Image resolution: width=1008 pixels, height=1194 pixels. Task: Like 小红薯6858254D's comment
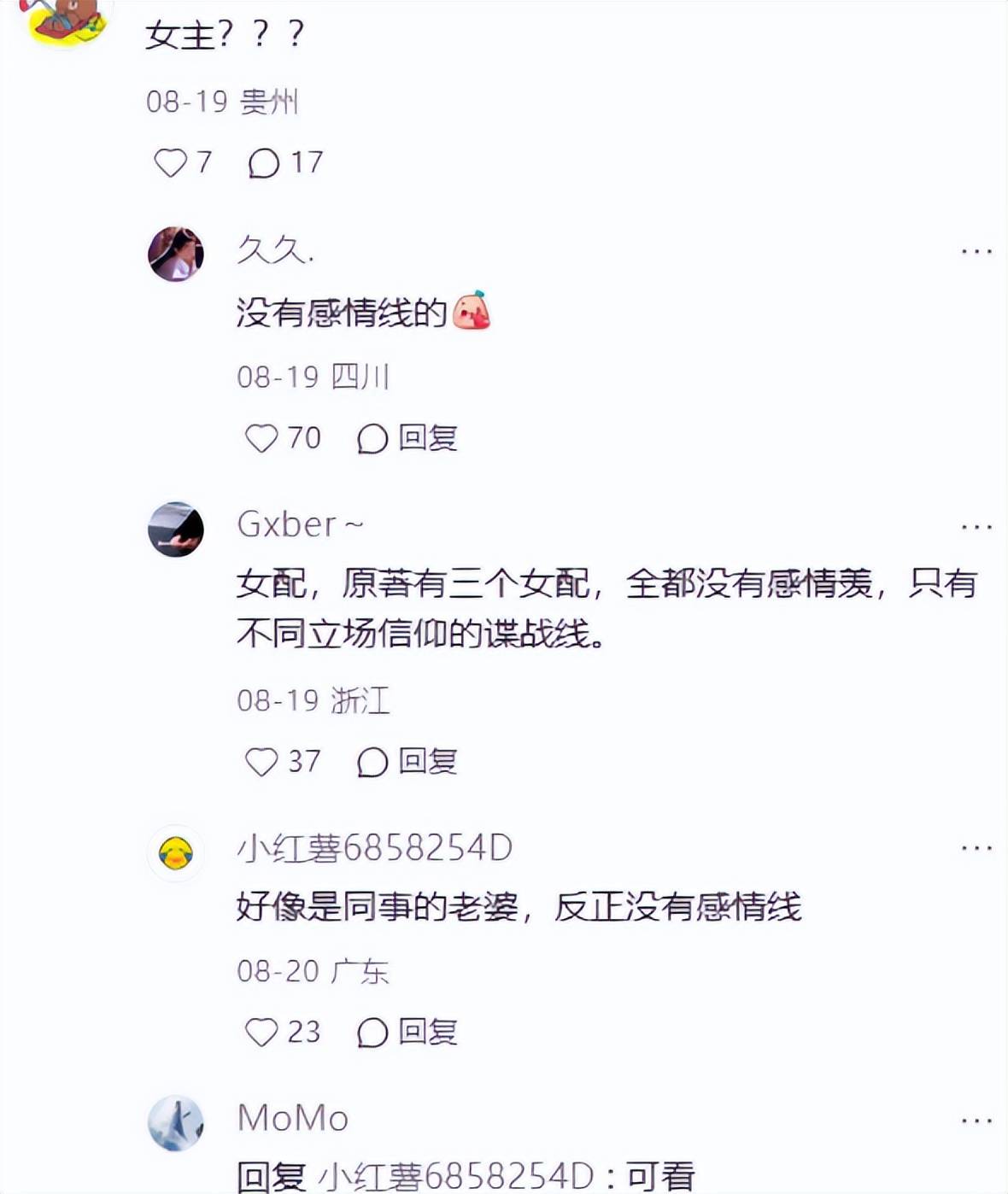pyautogui.click(x=261, y=1033)
